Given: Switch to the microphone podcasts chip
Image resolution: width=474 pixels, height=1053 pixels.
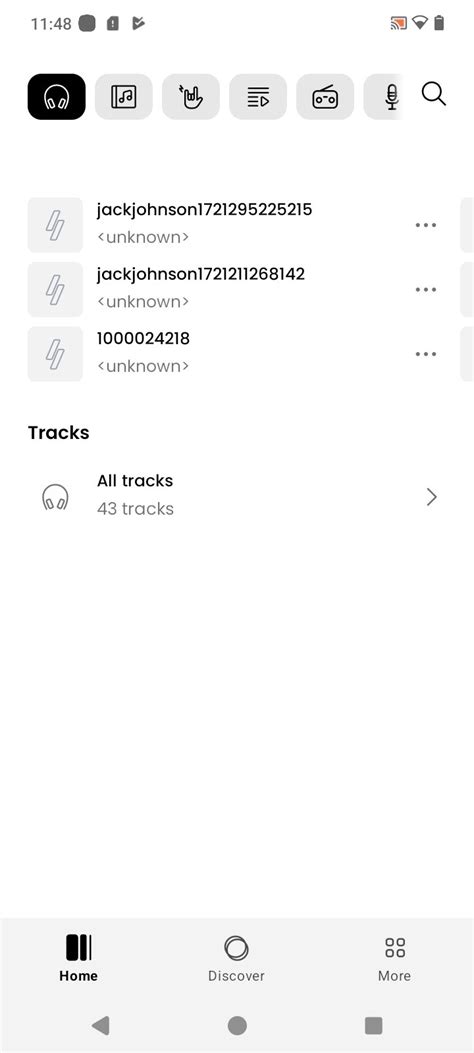Looking at the screenshot, I should pyautogui.click(x=384, y=97).
